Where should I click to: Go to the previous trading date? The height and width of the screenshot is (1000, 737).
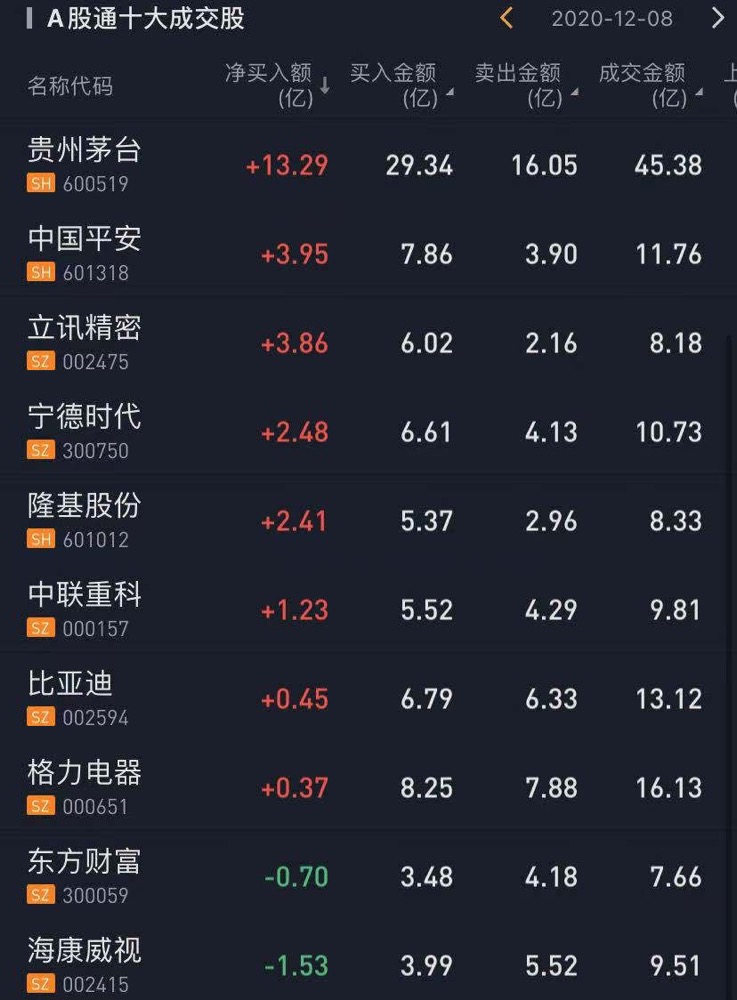[506, 18]
